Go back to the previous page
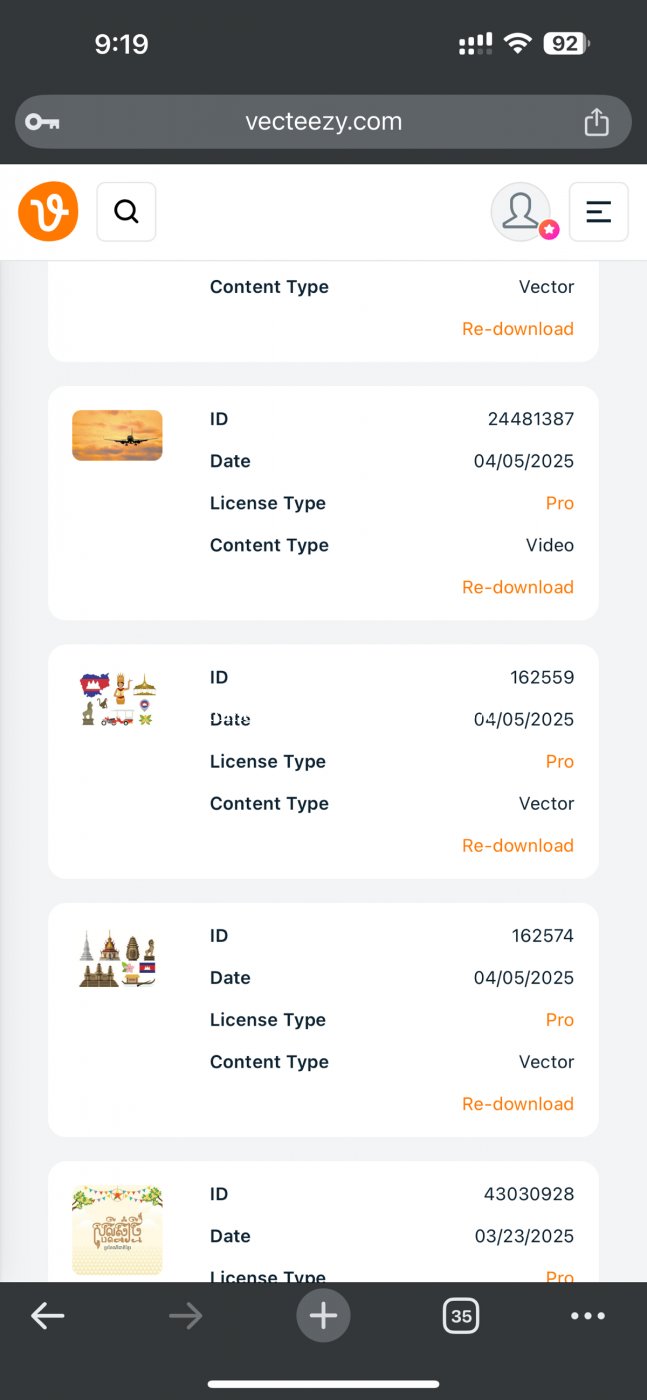 point(47,1316)
